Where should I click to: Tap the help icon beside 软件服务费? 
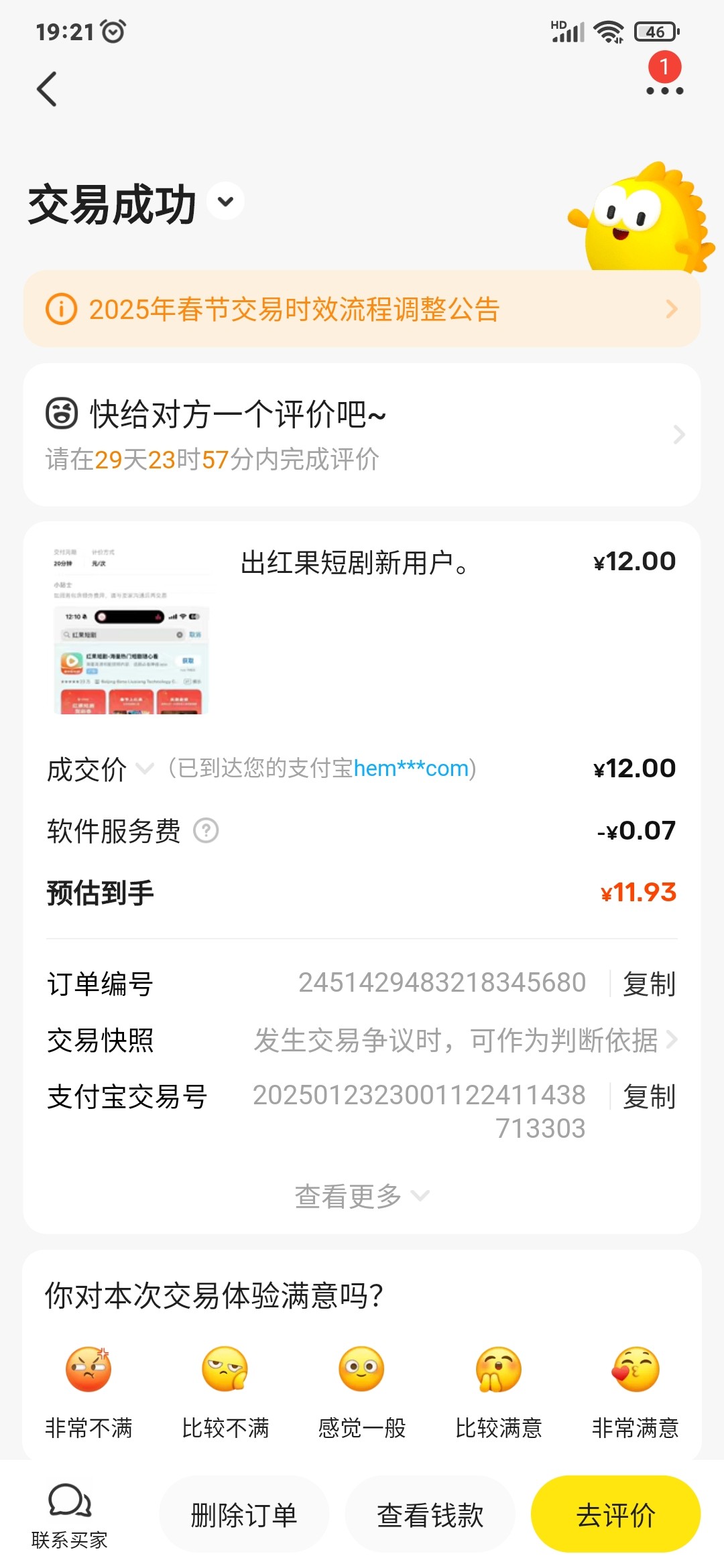pos(206,831)
